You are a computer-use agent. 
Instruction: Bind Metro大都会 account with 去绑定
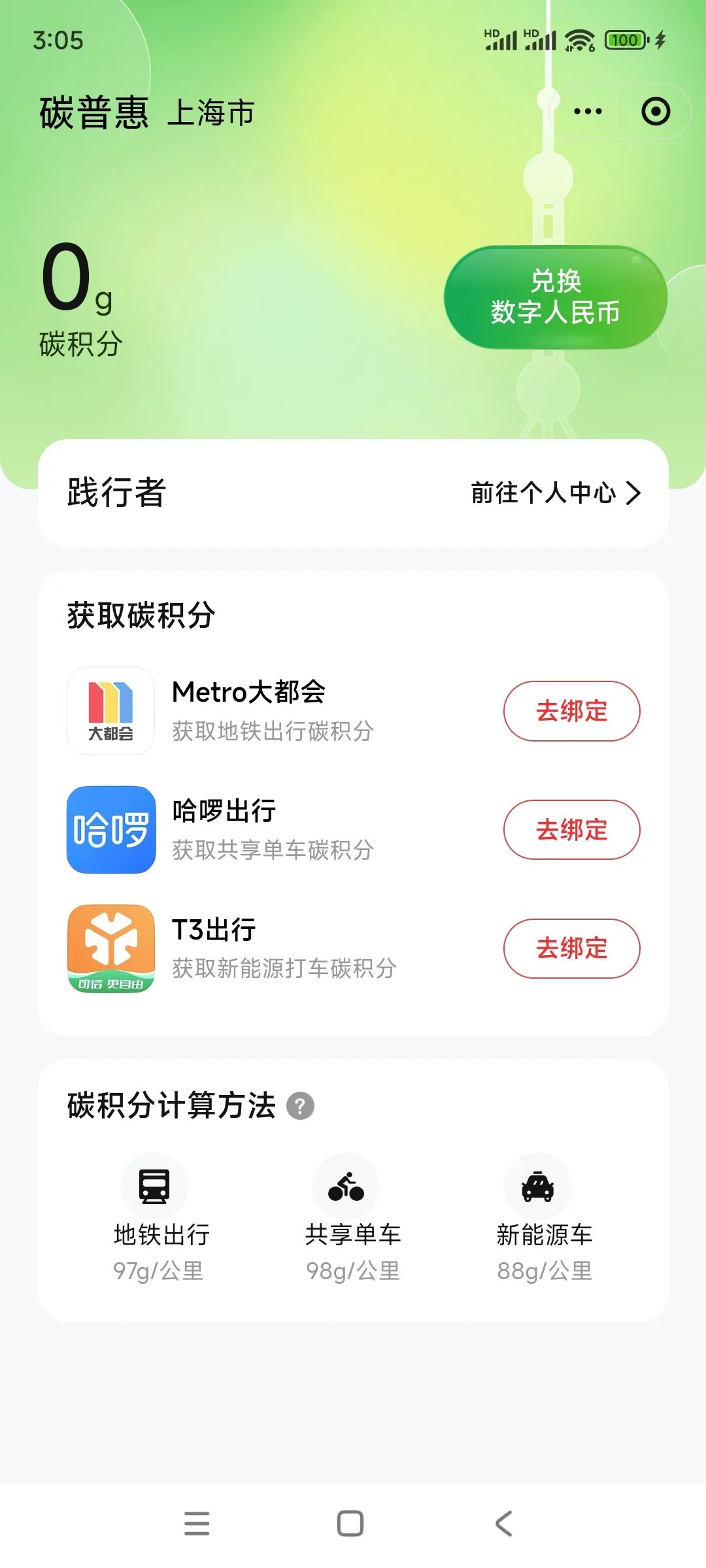coord(571,711)
